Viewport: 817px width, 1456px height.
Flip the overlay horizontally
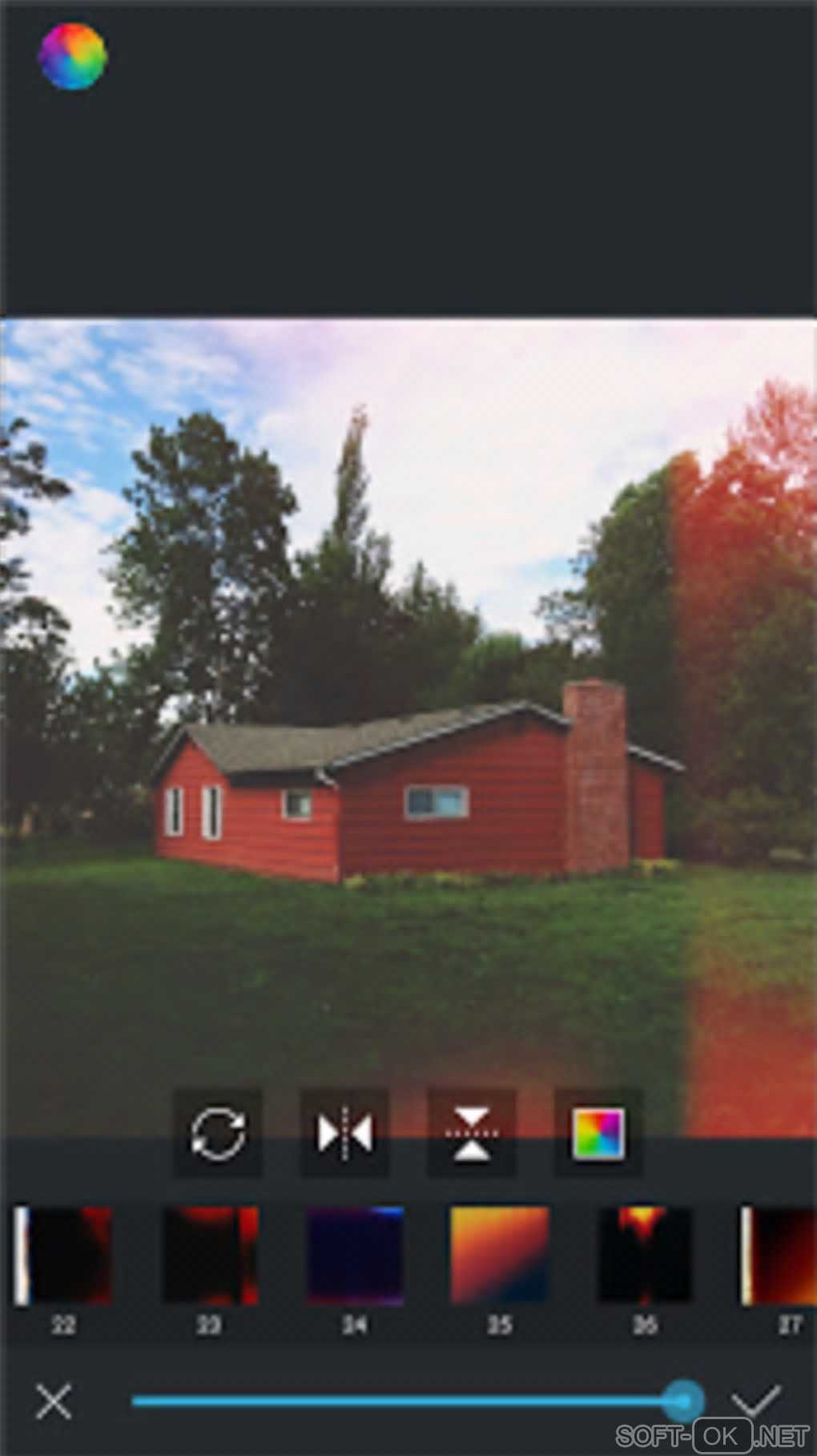[344, 1133]
